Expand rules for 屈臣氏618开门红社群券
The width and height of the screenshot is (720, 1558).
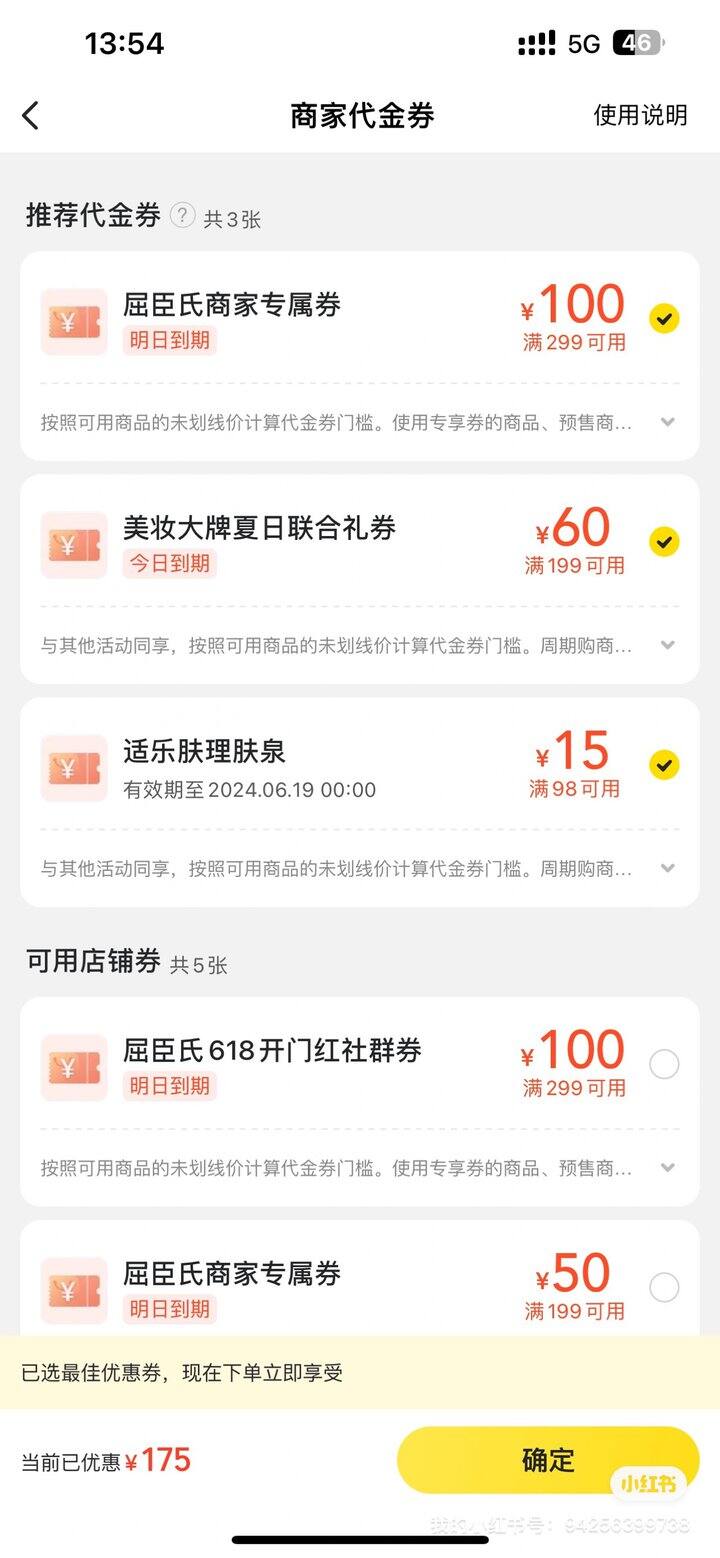[668, 1167]
